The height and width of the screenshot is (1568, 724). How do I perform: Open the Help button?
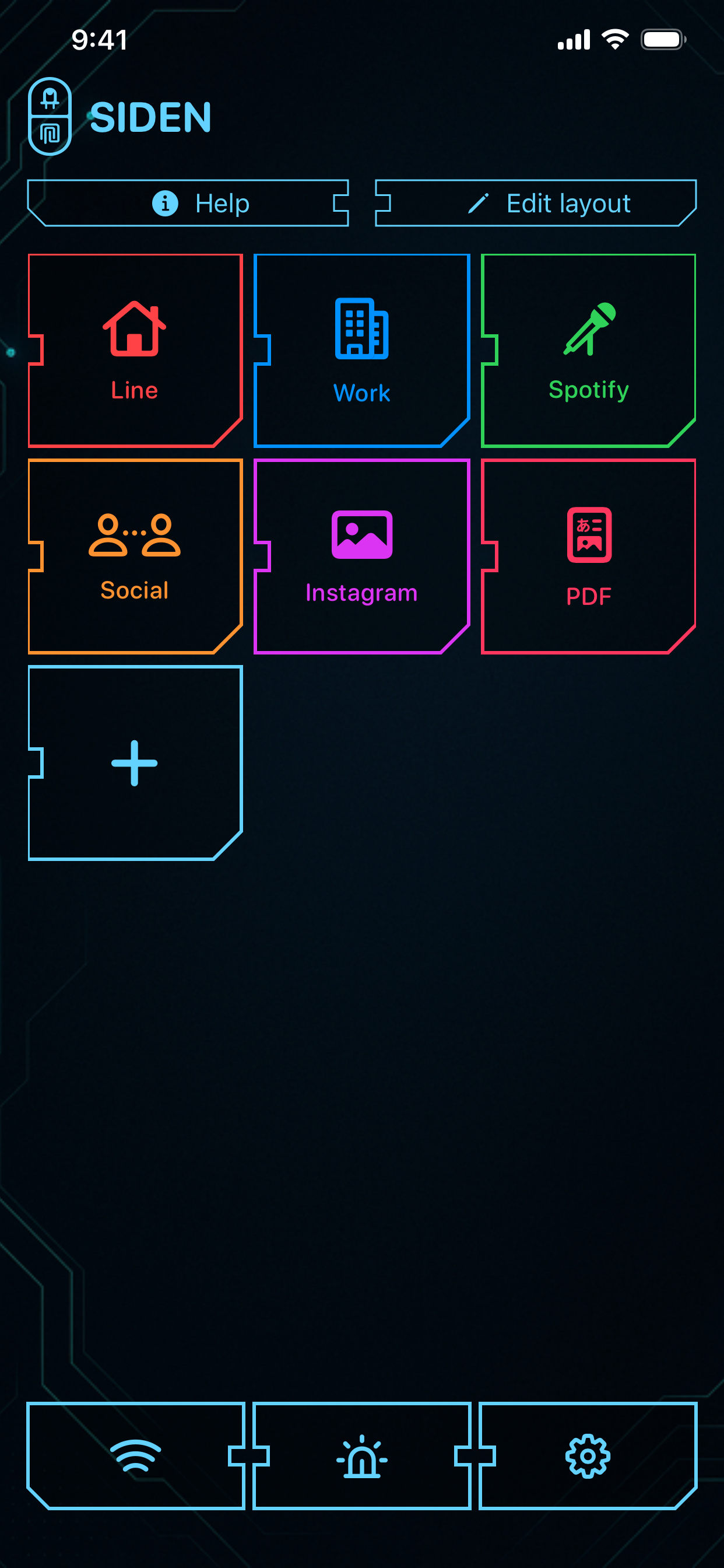pyautogui.click(x=188, y=204)
